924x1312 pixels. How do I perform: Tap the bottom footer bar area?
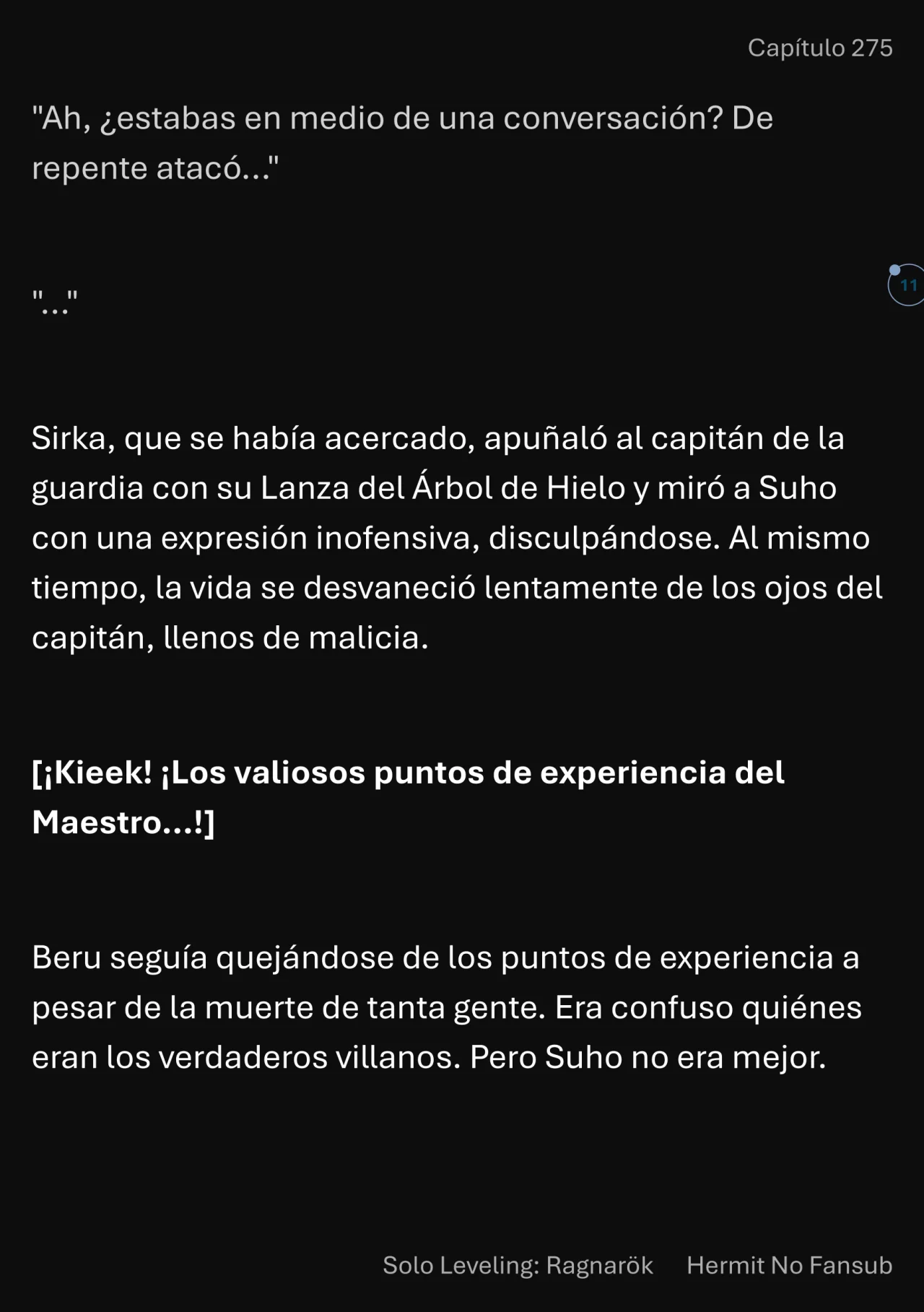coord(462,1266)
